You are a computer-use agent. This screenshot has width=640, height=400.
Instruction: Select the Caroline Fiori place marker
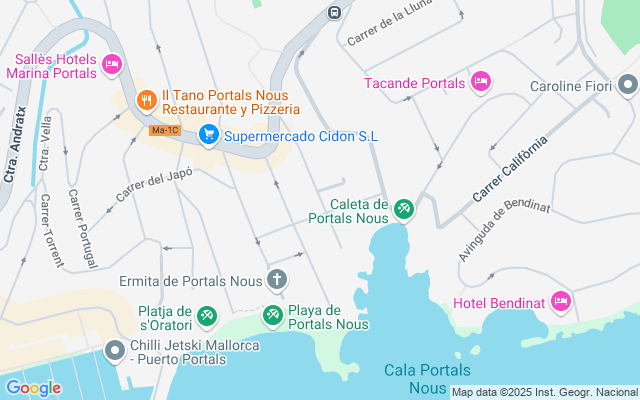click(x=628, y=85)
